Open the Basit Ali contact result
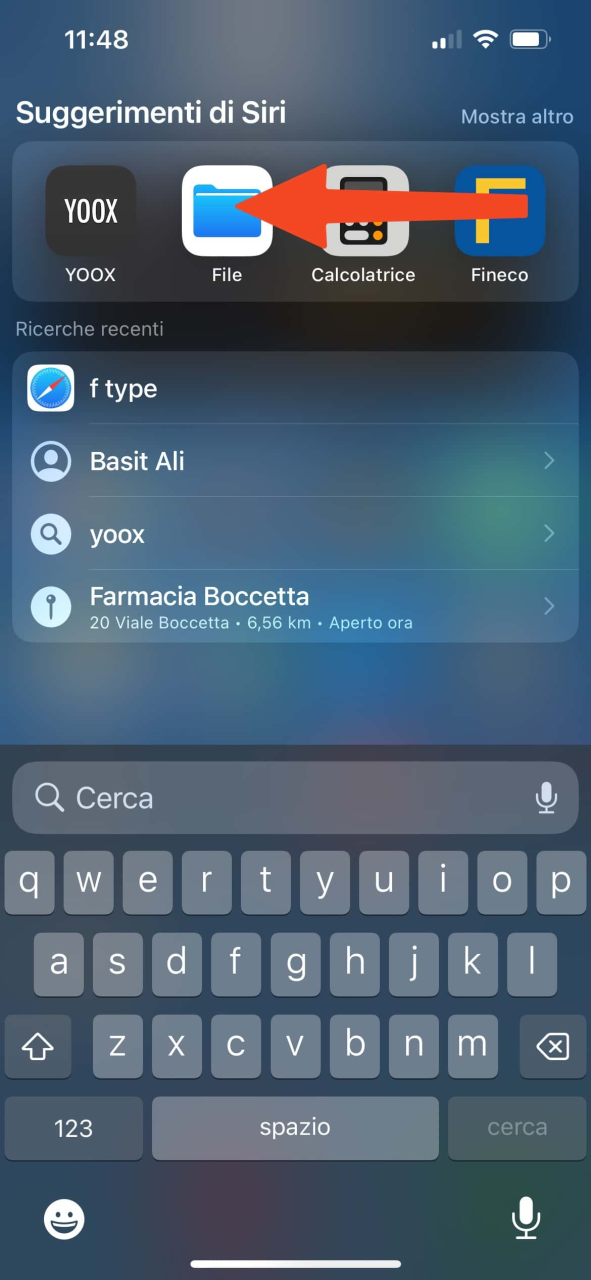This screenshot has width=591, height=1280. (295, 461)
